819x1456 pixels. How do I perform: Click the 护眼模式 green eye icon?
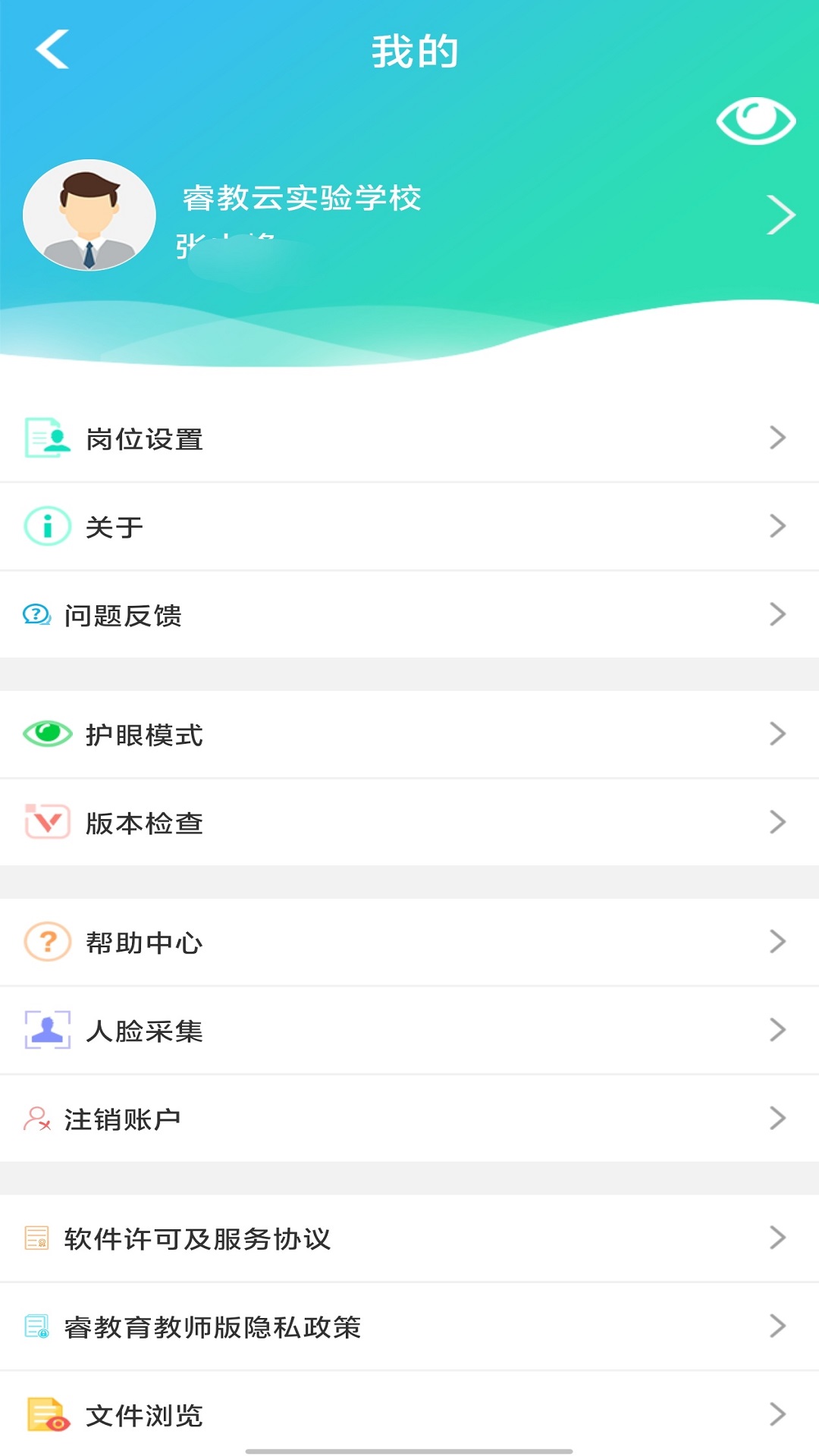tap(42, 733)
